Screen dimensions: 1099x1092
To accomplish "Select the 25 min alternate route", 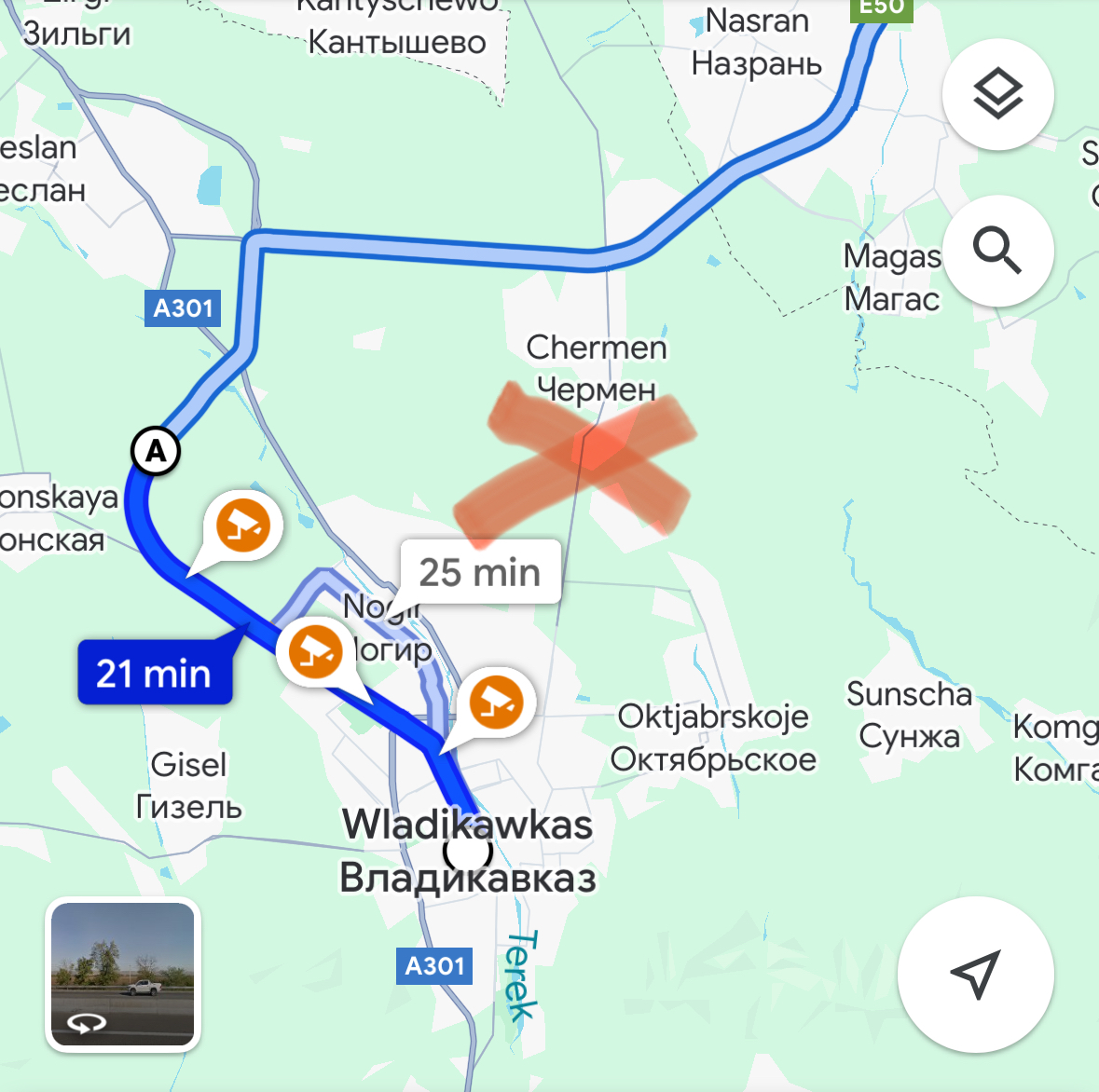I will [480, 571].
